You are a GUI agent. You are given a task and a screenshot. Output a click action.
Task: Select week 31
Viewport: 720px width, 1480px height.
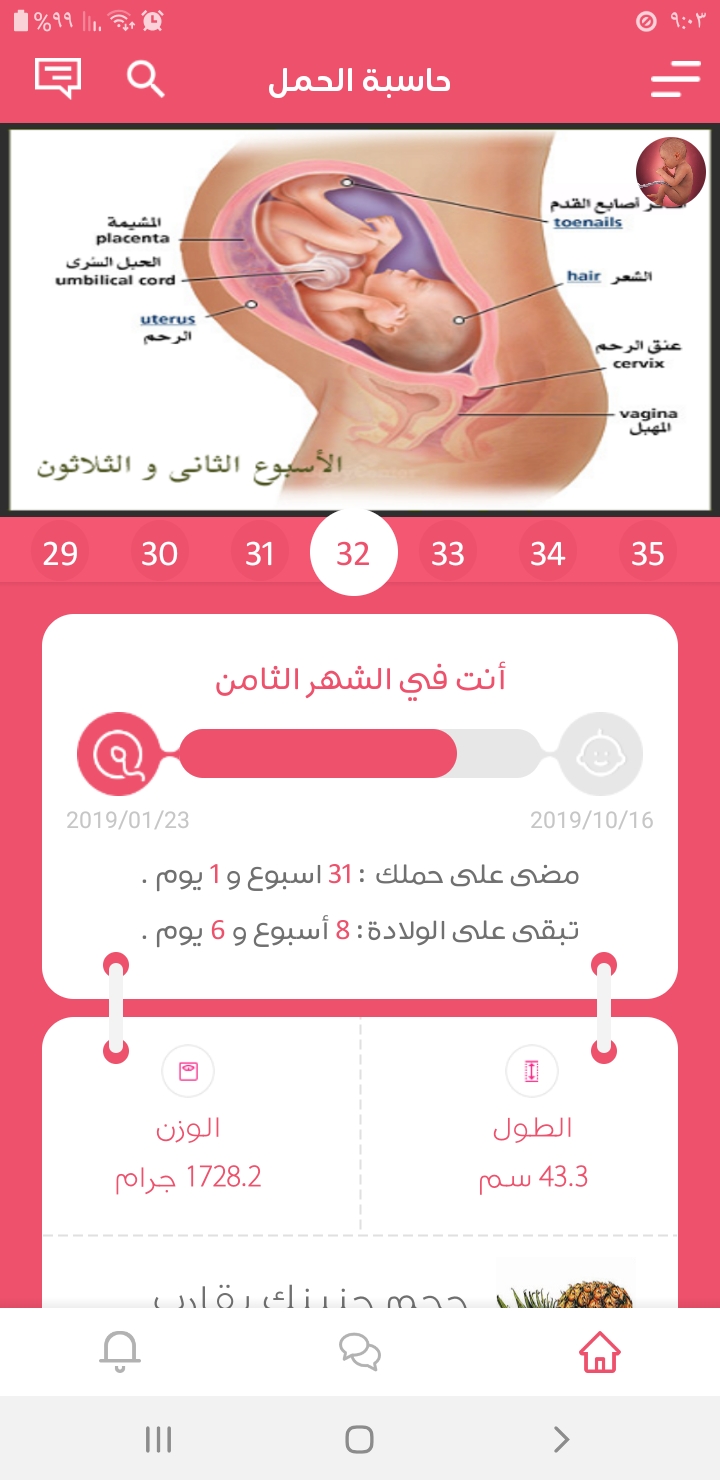[x=259, y=553]
